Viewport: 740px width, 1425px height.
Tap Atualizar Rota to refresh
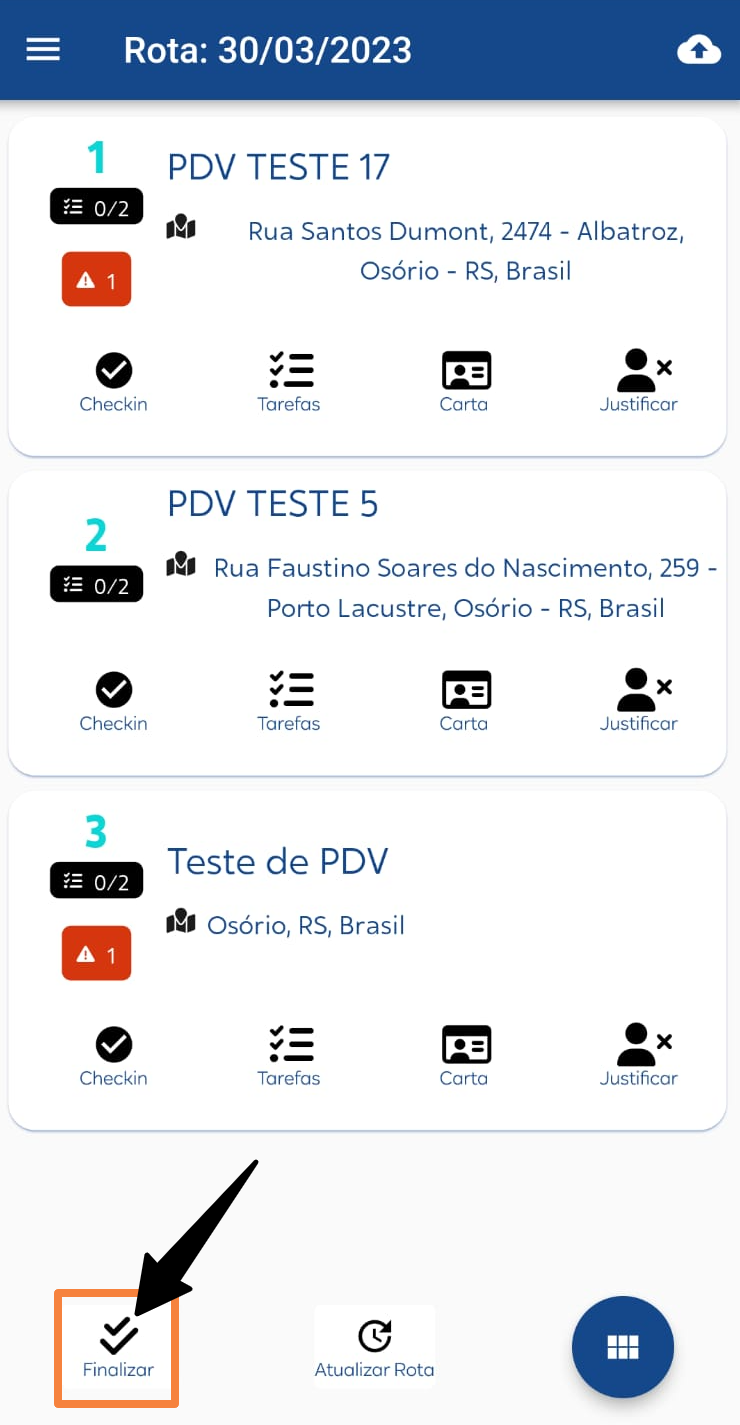point(375,1347)
